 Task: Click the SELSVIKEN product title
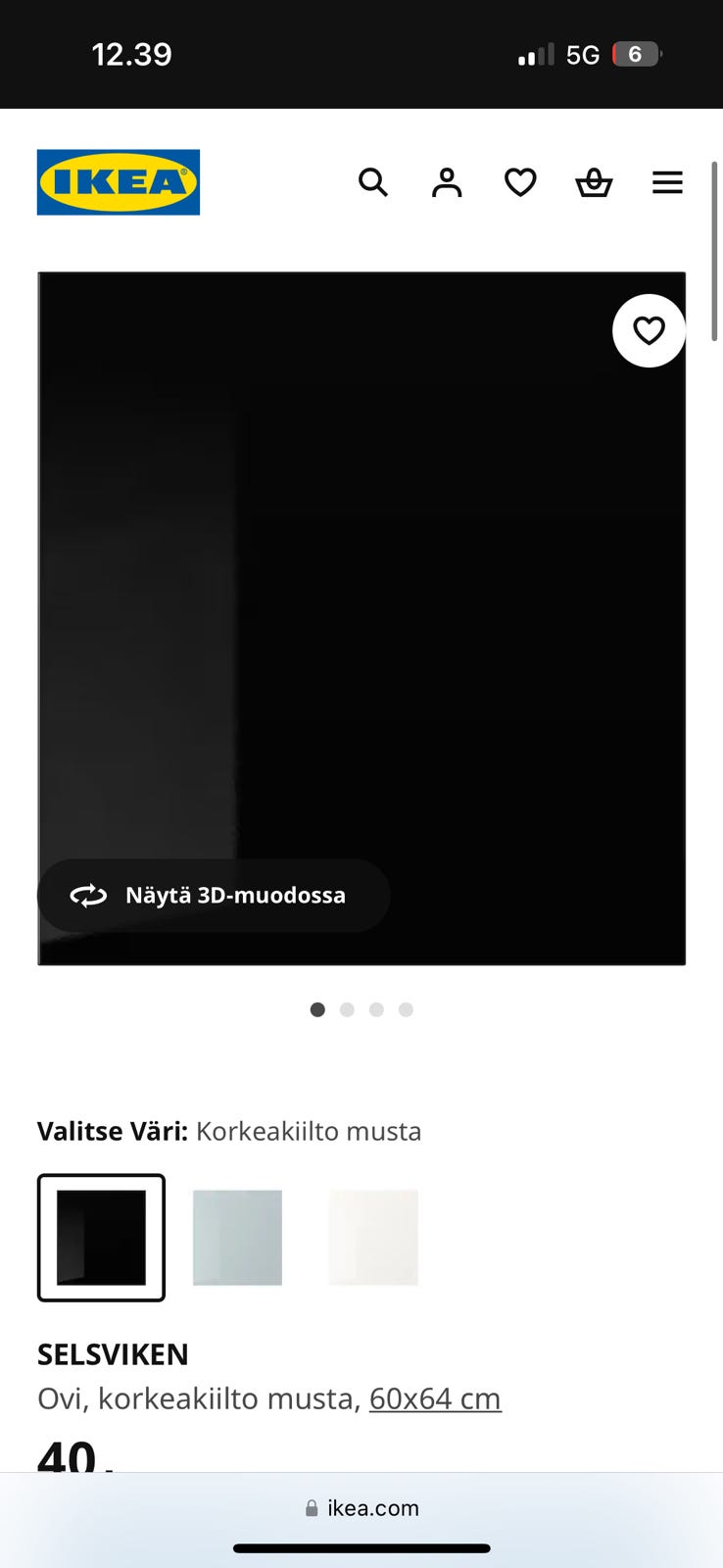[x=113, y=1354]
